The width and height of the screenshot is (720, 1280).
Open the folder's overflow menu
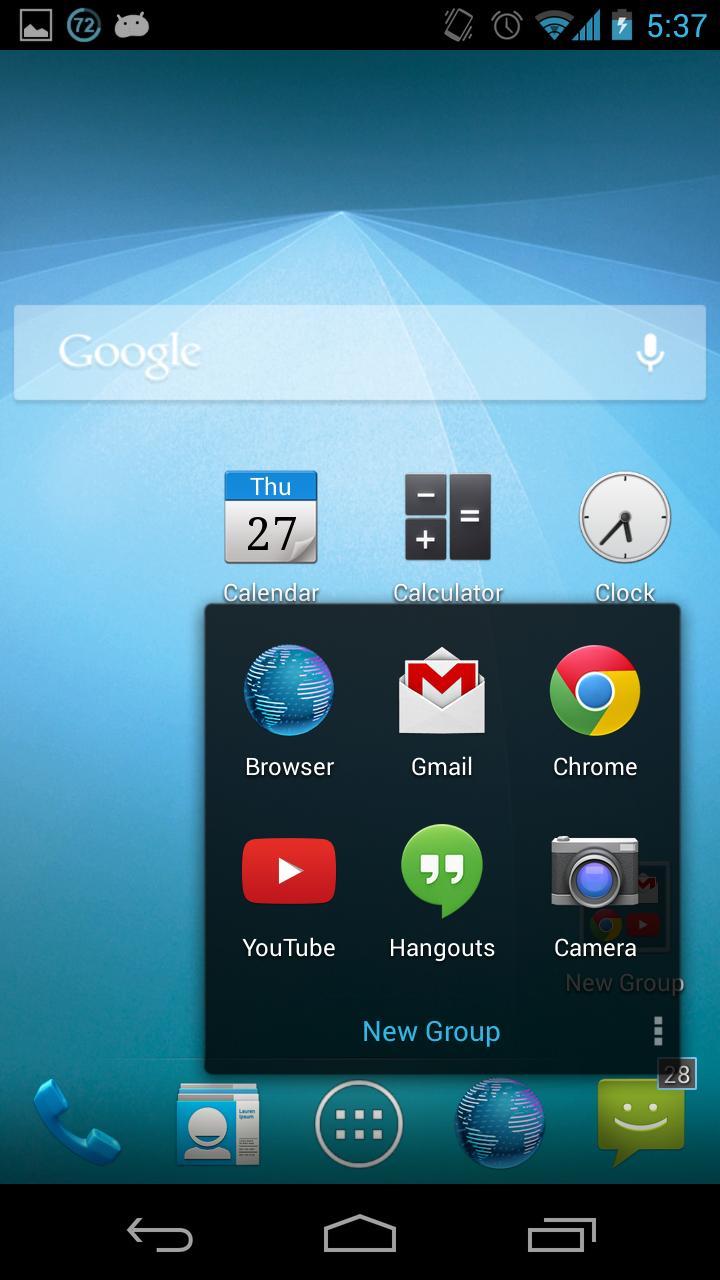(x=657, y=1031)
